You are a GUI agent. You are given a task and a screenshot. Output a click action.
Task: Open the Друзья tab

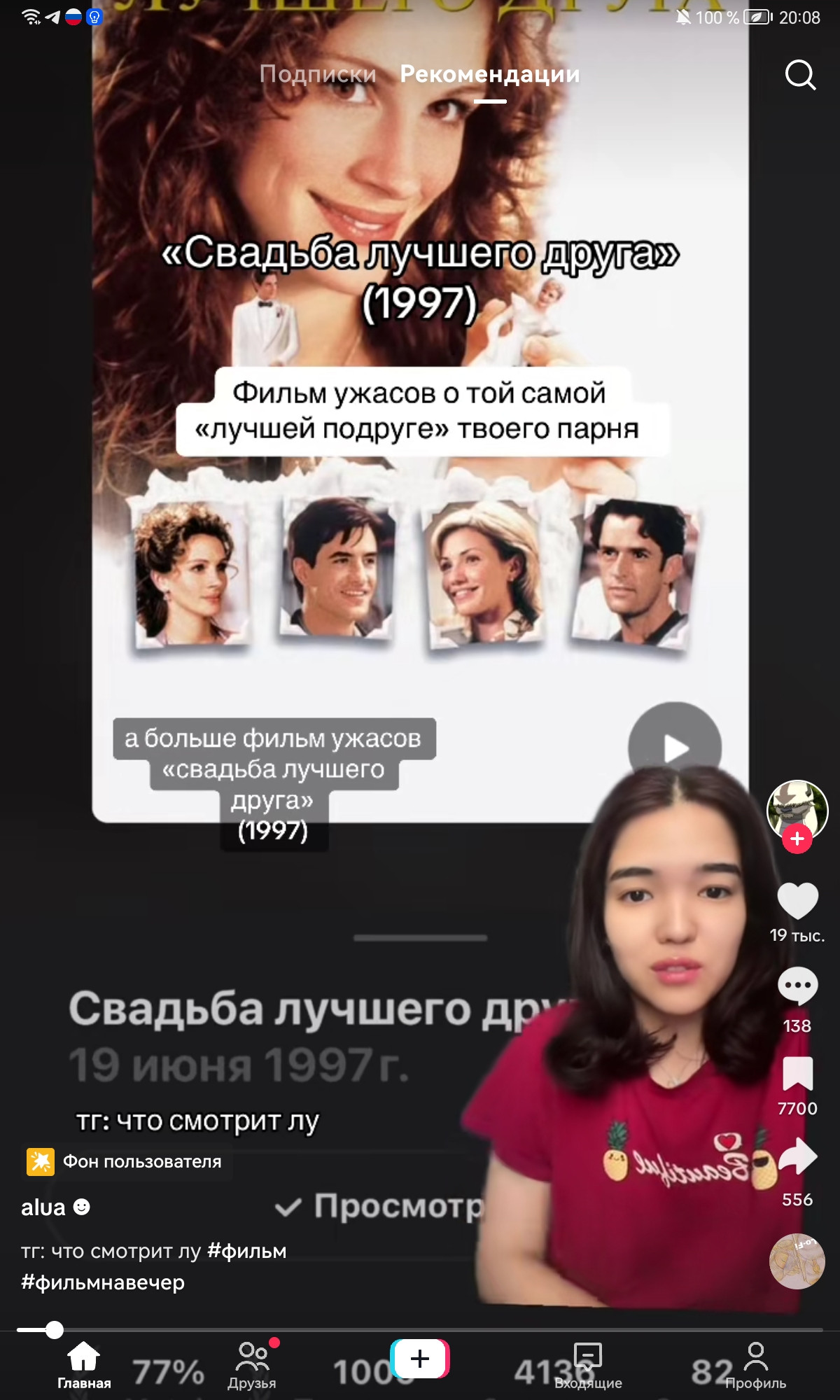pyautogui.click(x=252, y=1366)
